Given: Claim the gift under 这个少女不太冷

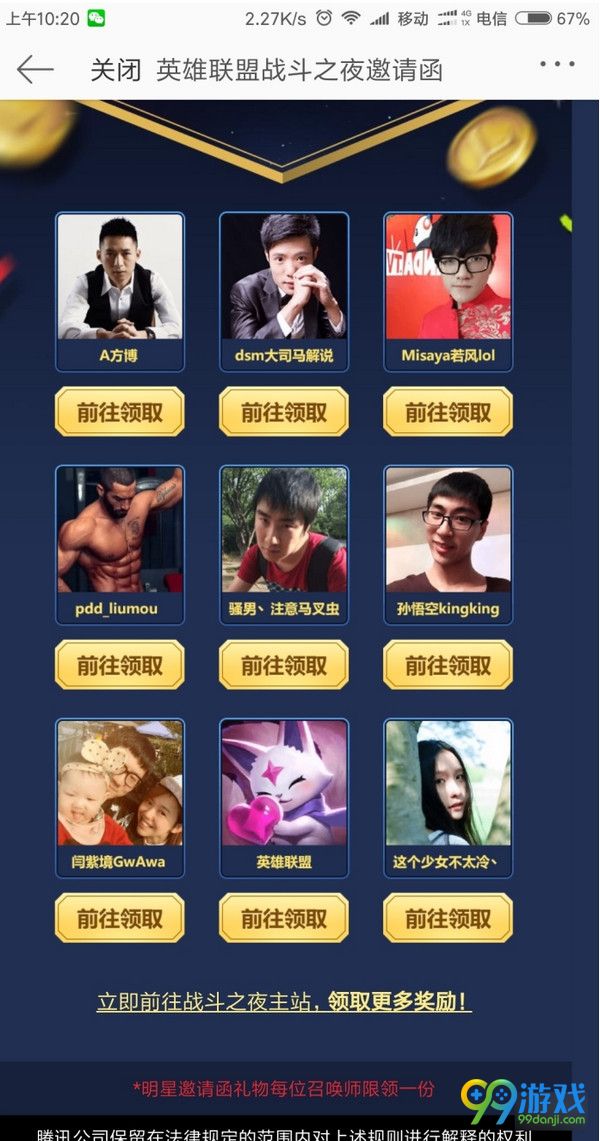Looking at the screenshot, I should tap(448, 917).
